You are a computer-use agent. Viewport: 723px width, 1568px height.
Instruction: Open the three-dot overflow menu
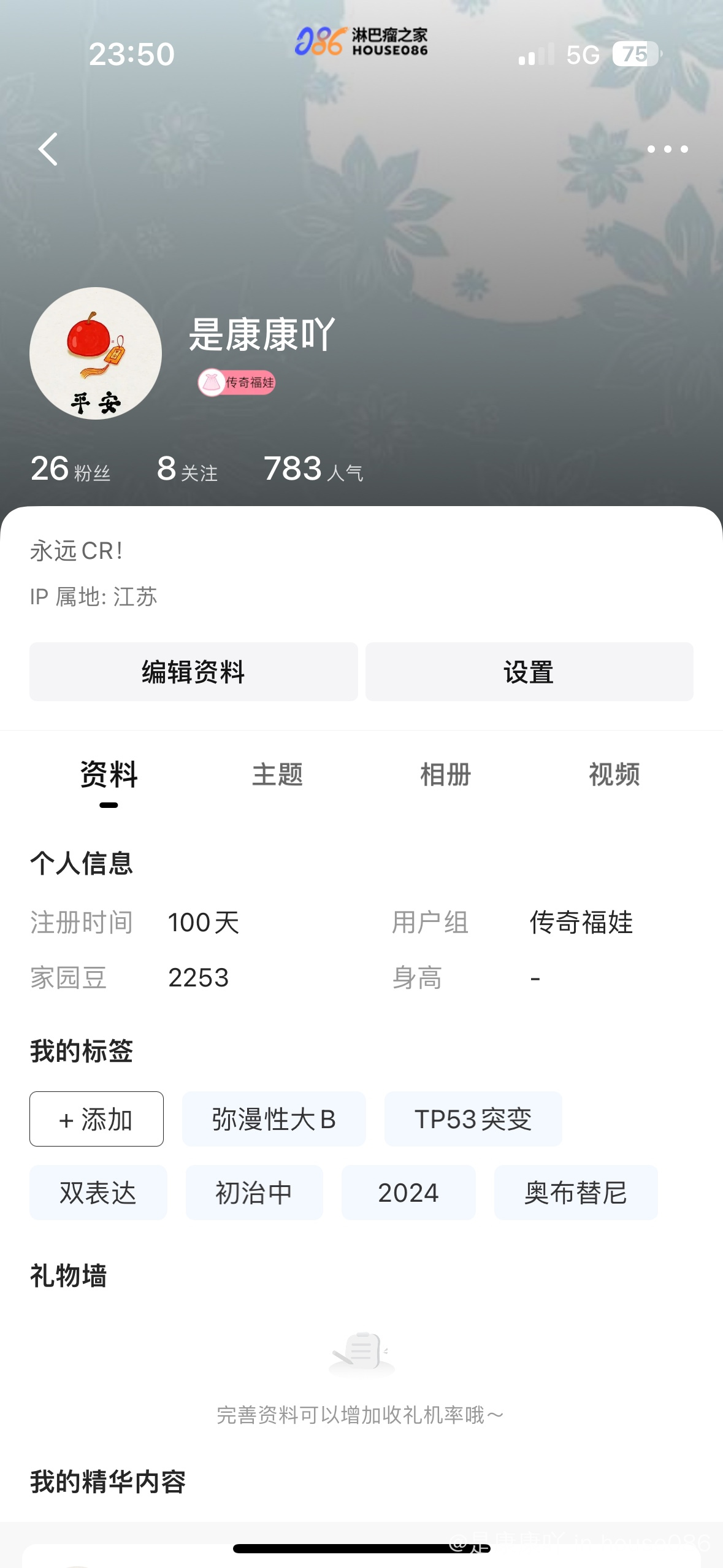click(x=667, y=149)
